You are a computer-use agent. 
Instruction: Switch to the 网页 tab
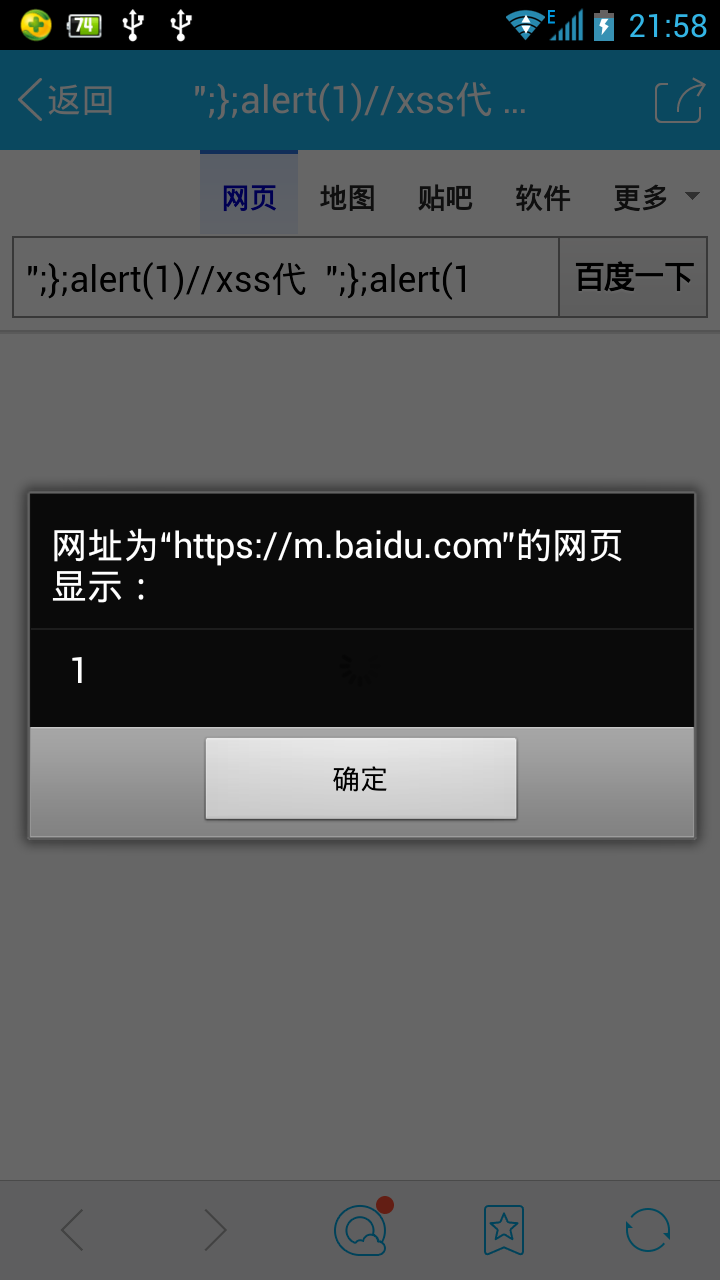click(x=249, y=197)
